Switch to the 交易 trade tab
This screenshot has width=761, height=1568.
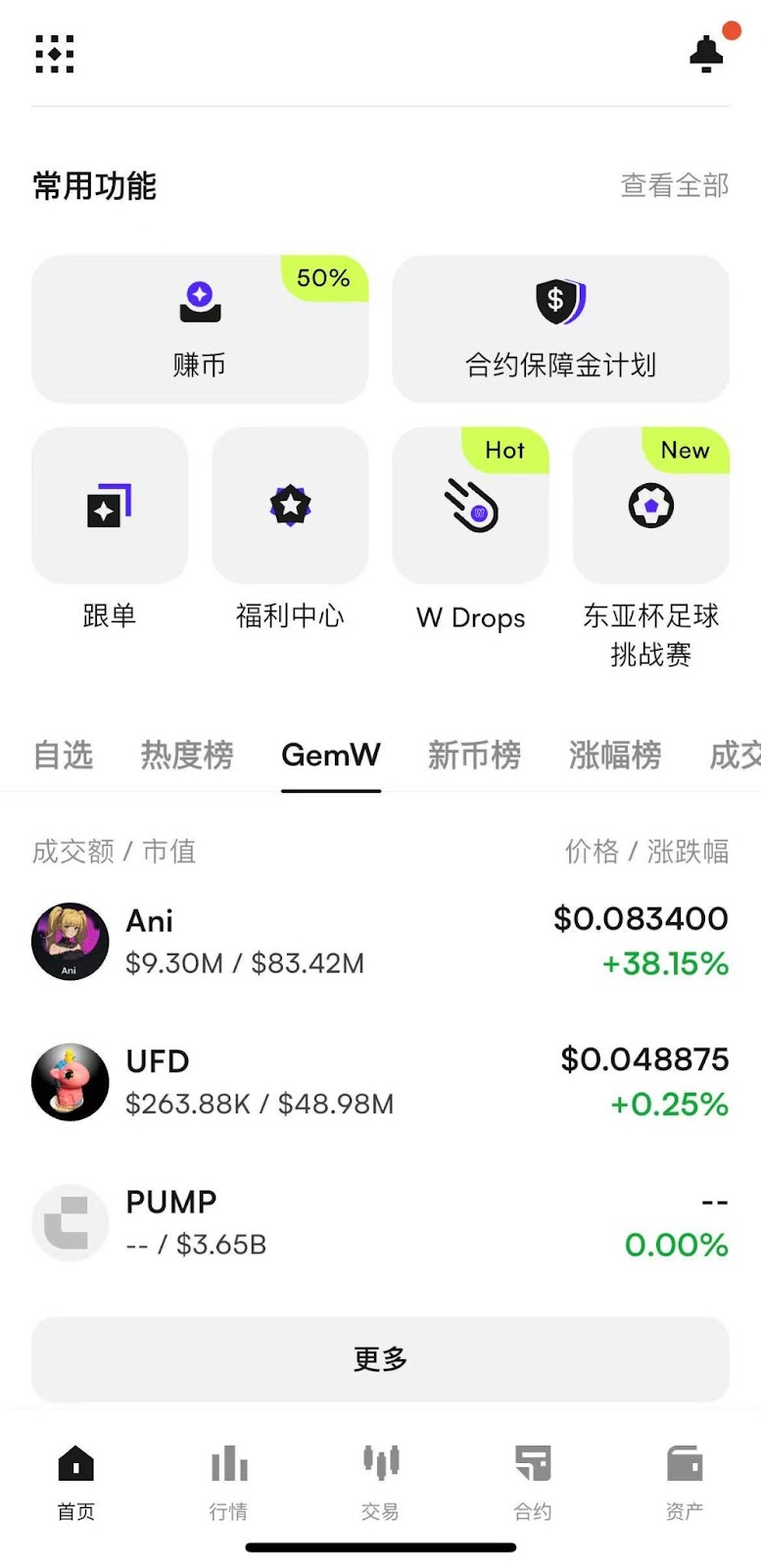[x=380, y=1480]
